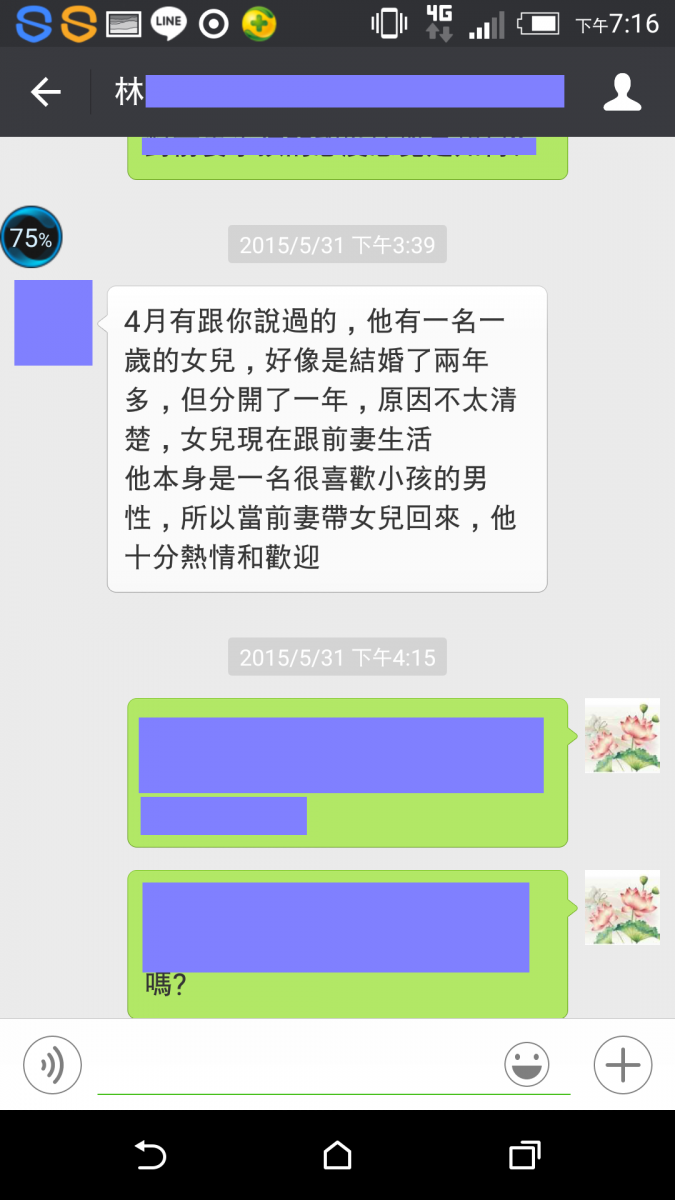Open the recent apps view
This screenshot has height=1200, width=675.
[524, 1155]
